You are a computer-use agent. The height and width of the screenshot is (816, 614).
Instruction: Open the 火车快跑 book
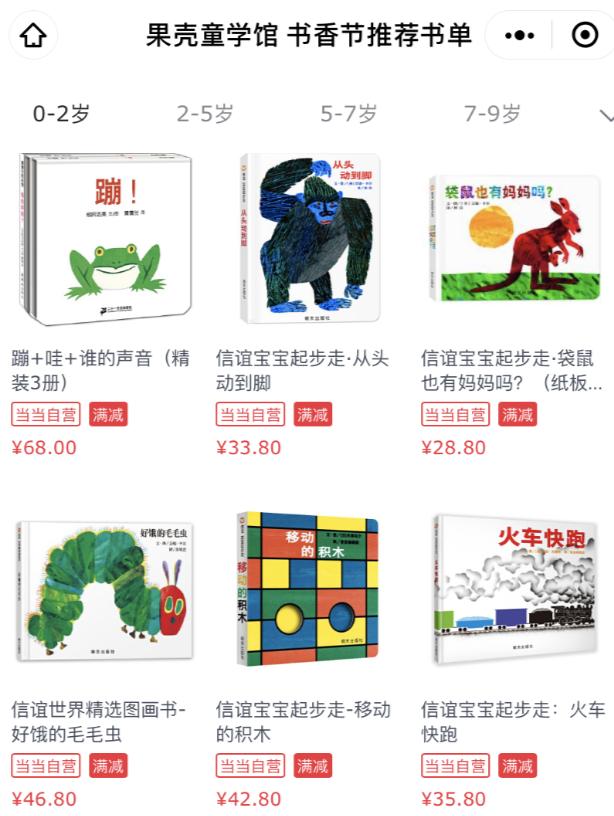pyautogui.click(x=512, y=590)
